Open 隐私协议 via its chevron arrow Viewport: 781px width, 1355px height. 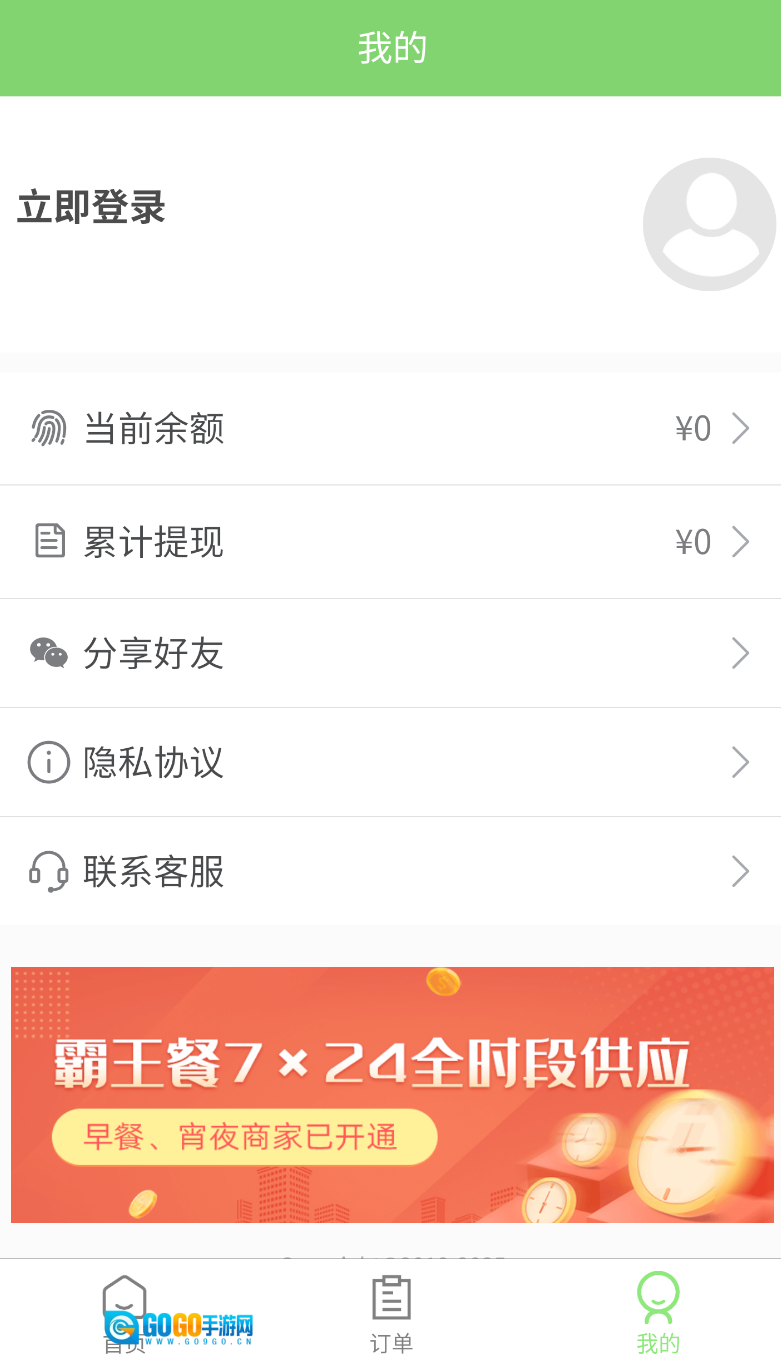coord(740,762)
